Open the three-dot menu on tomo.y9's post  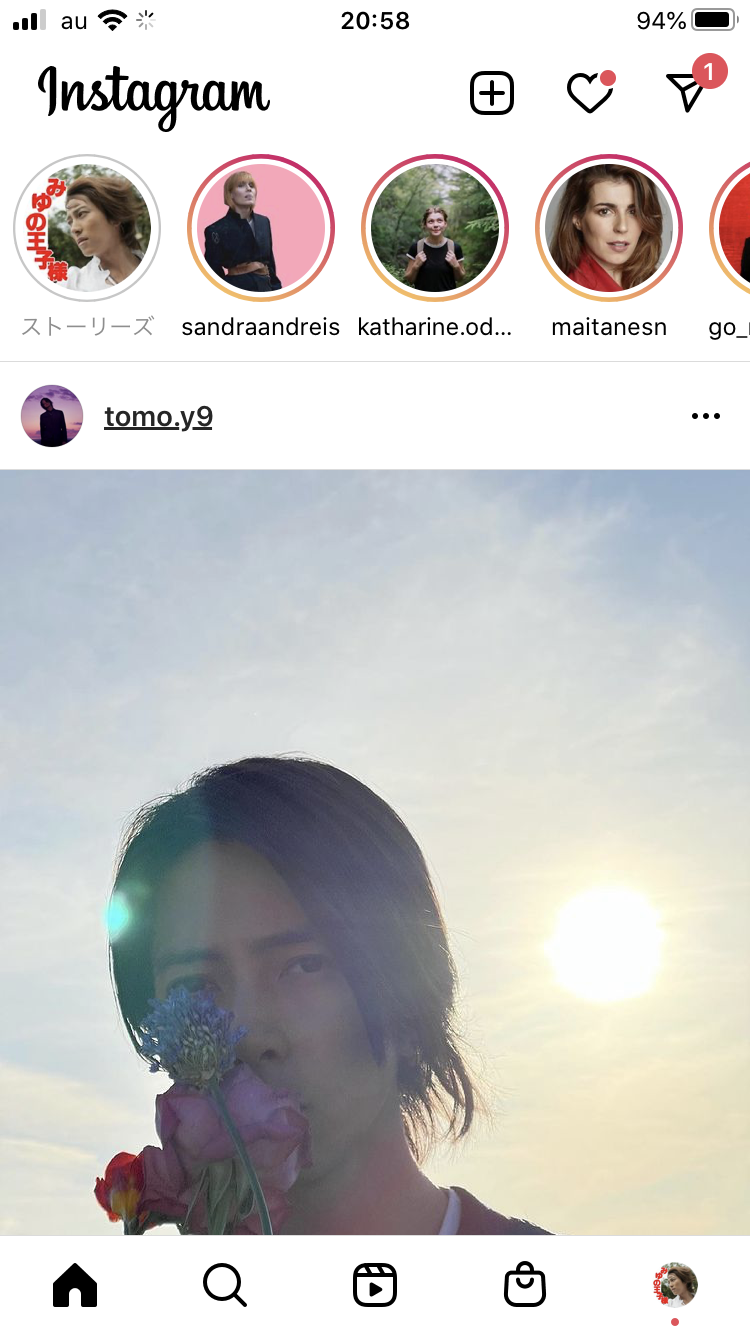(705, 416)
